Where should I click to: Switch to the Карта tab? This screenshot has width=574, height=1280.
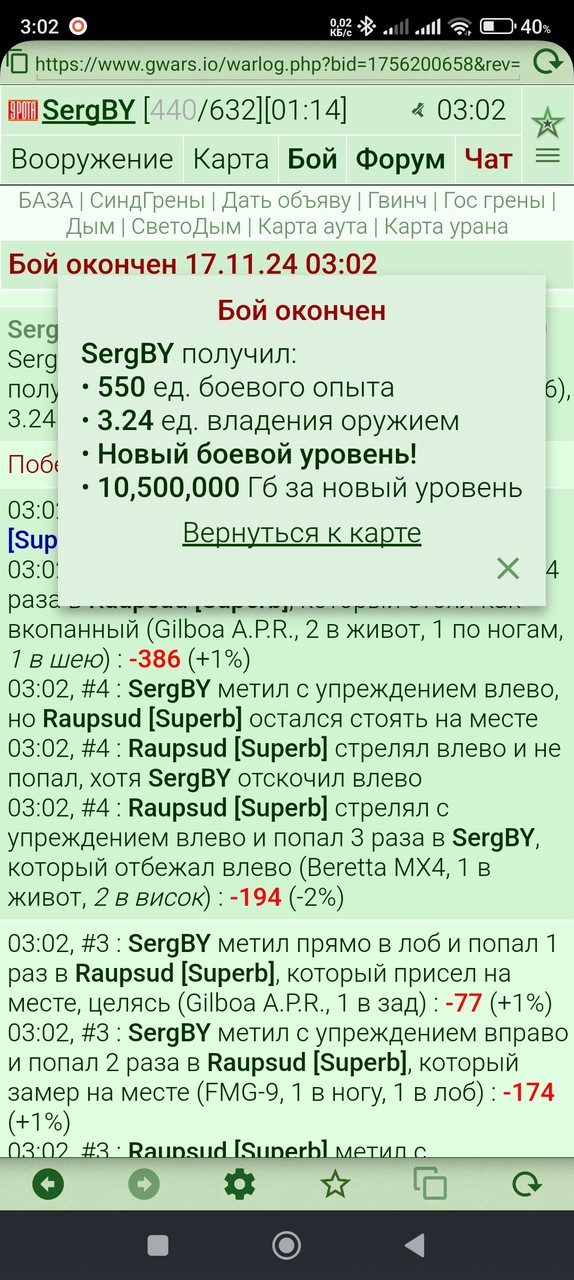click(x=231, y=159)
